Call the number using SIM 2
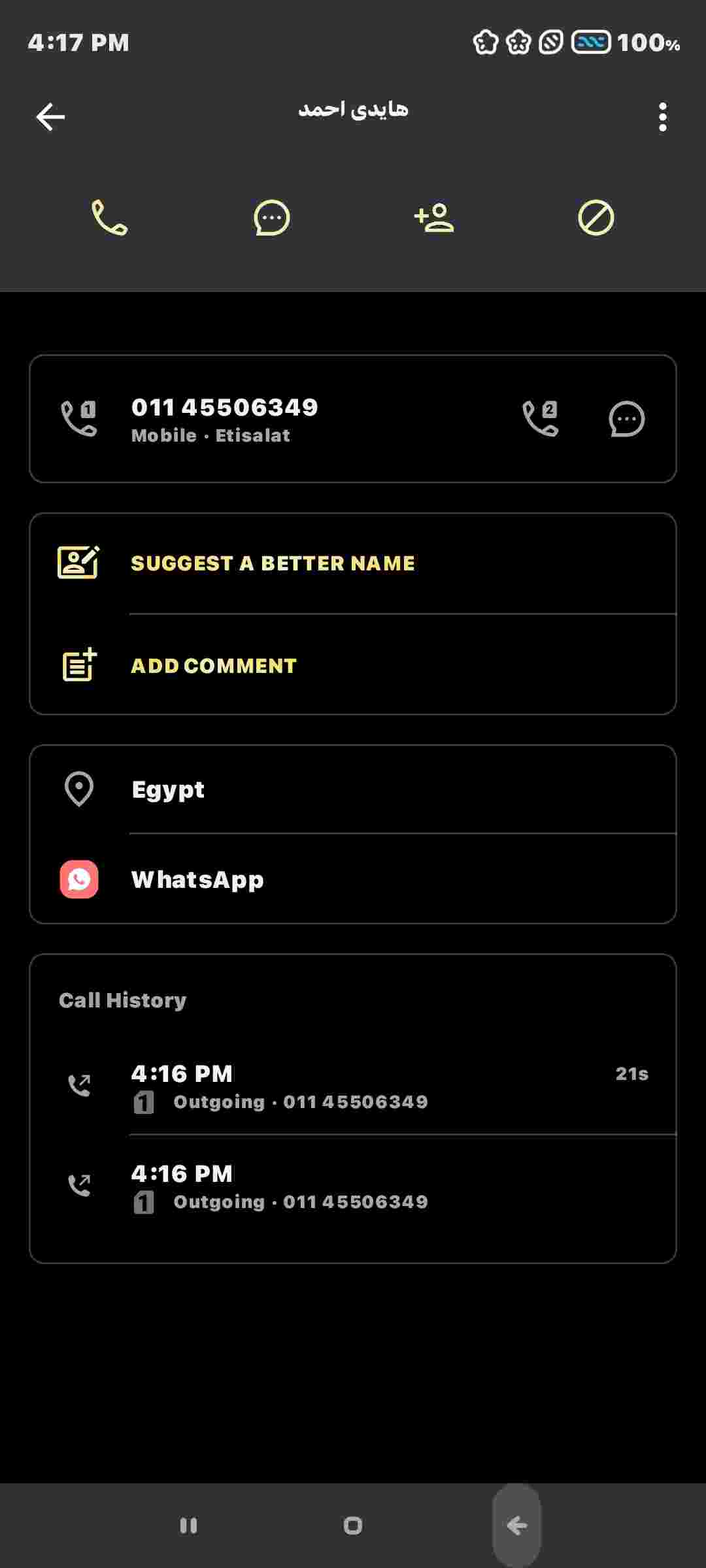Image resolution: width=706 pixels, height=1568 pixels. point(541,418)
